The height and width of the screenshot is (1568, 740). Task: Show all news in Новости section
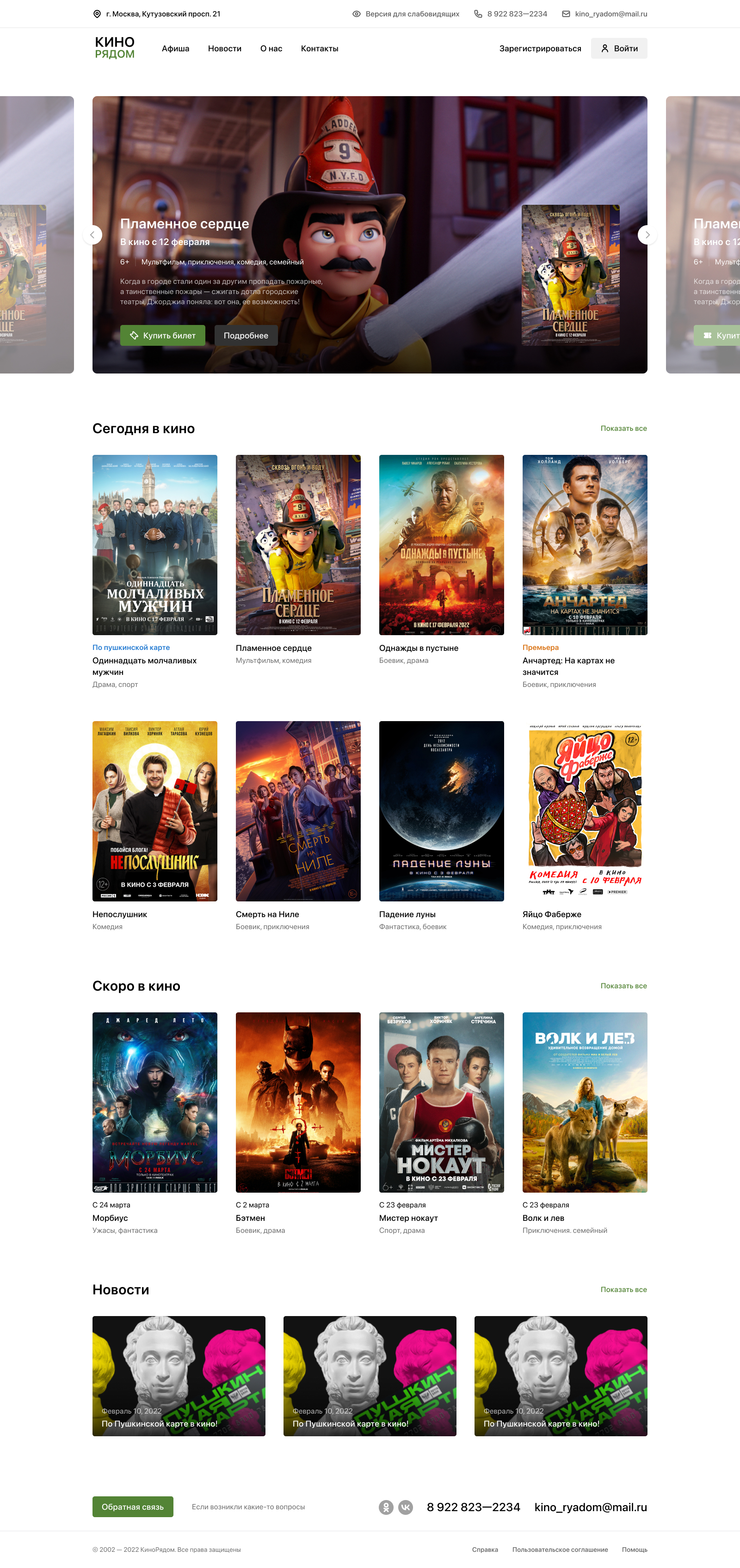(x=623, y=1289)
